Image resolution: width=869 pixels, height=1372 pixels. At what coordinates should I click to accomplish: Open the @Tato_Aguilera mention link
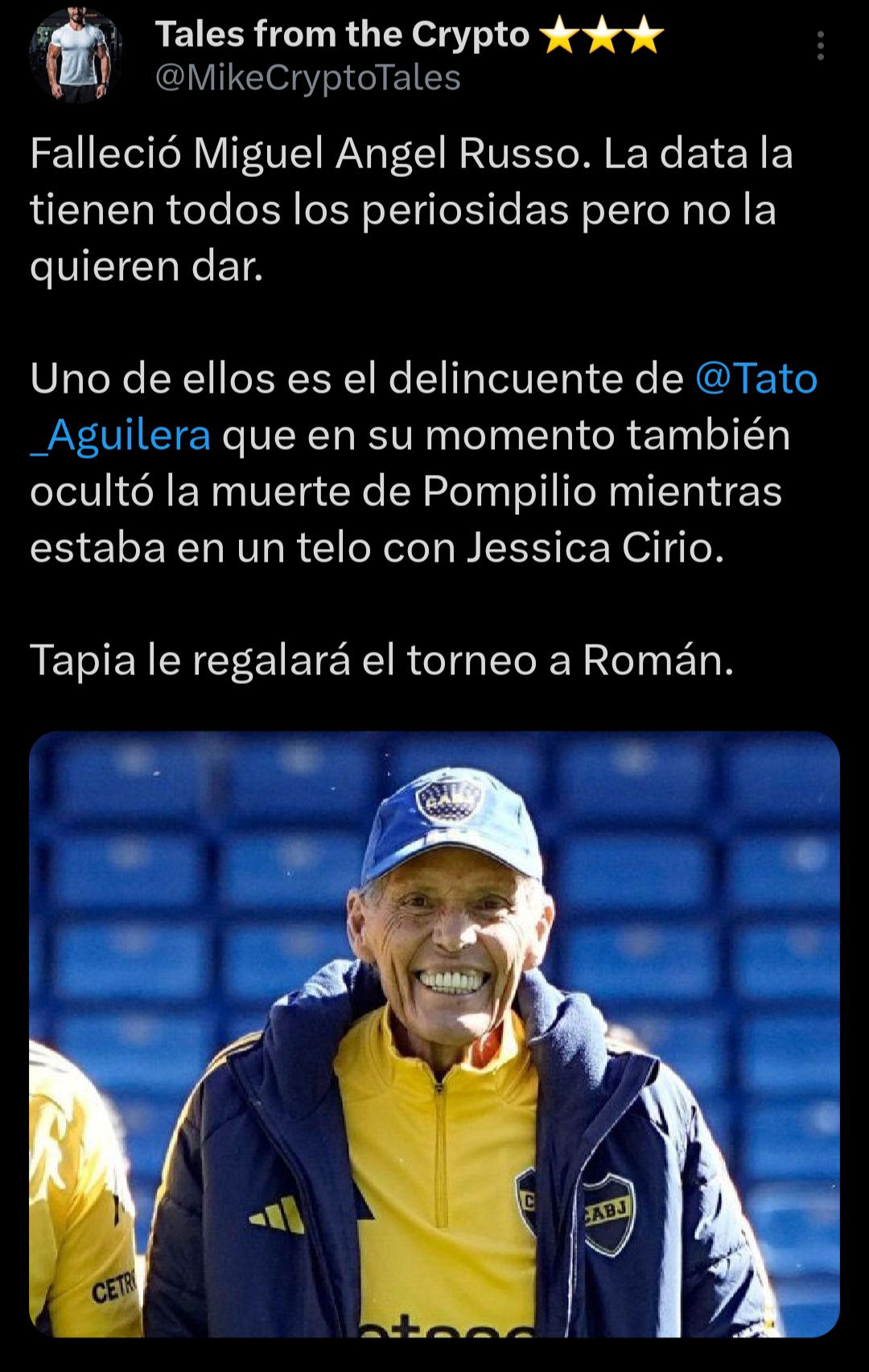pos(755,379)
